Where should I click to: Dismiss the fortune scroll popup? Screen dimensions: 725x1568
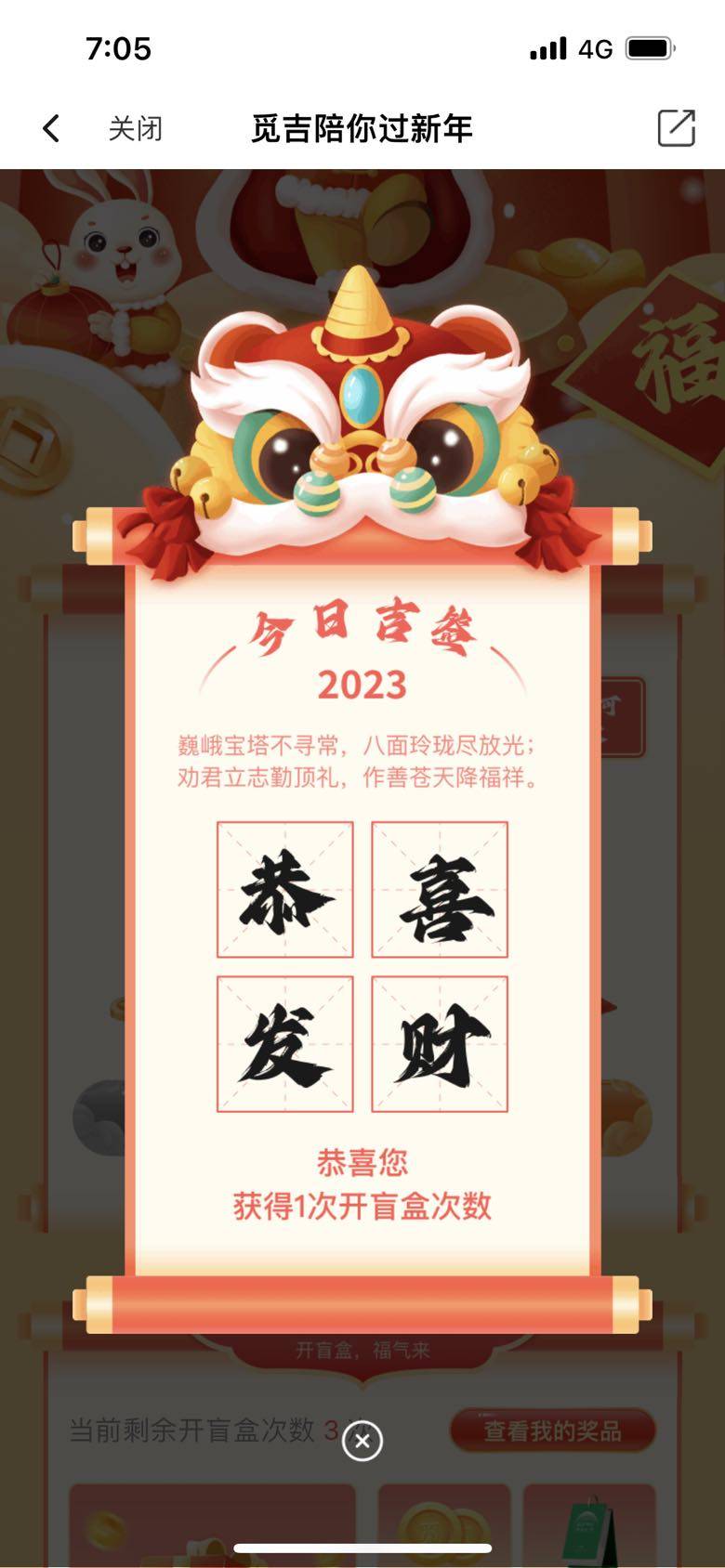coord(362,1441)
